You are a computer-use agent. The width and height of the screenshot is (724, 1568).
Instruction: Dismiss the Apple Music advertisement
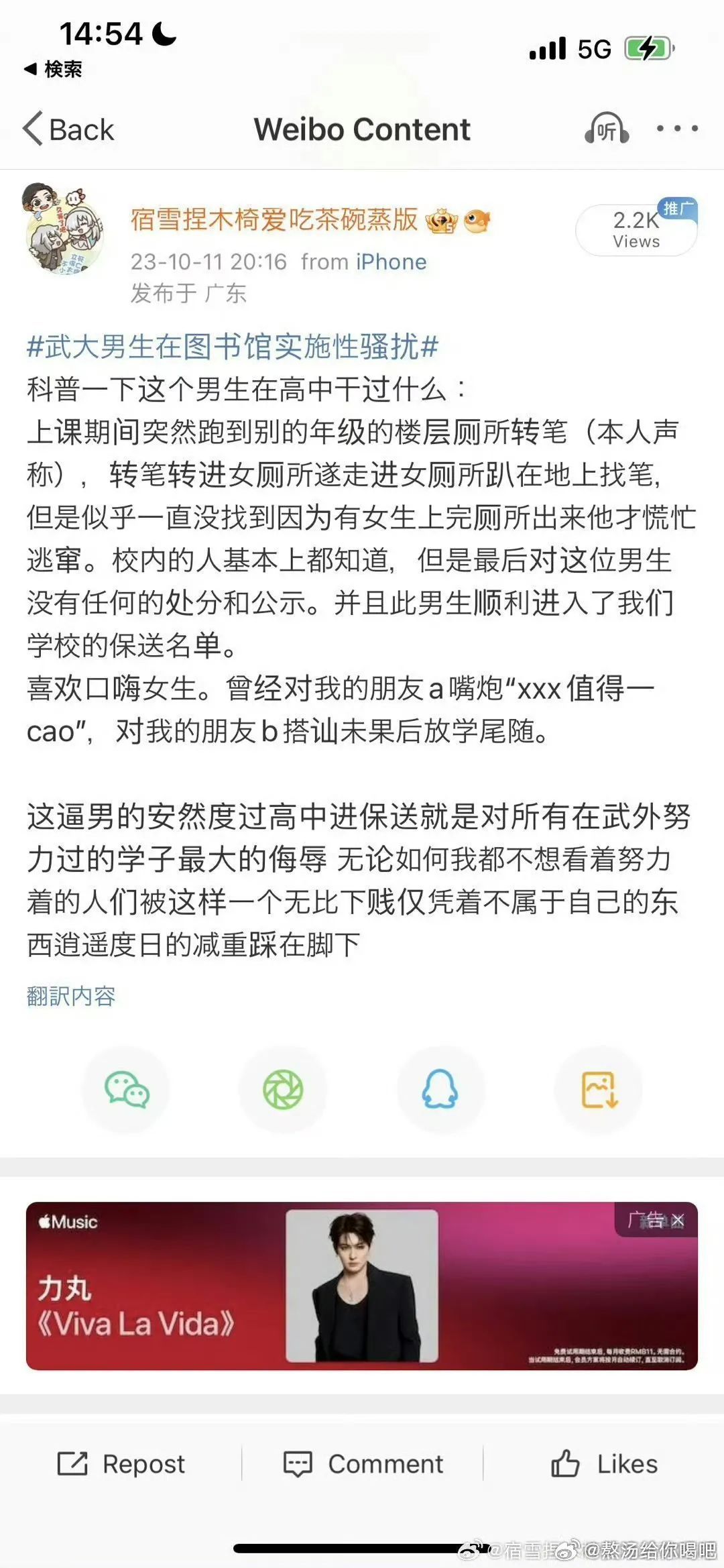[x=678, y=1221]
